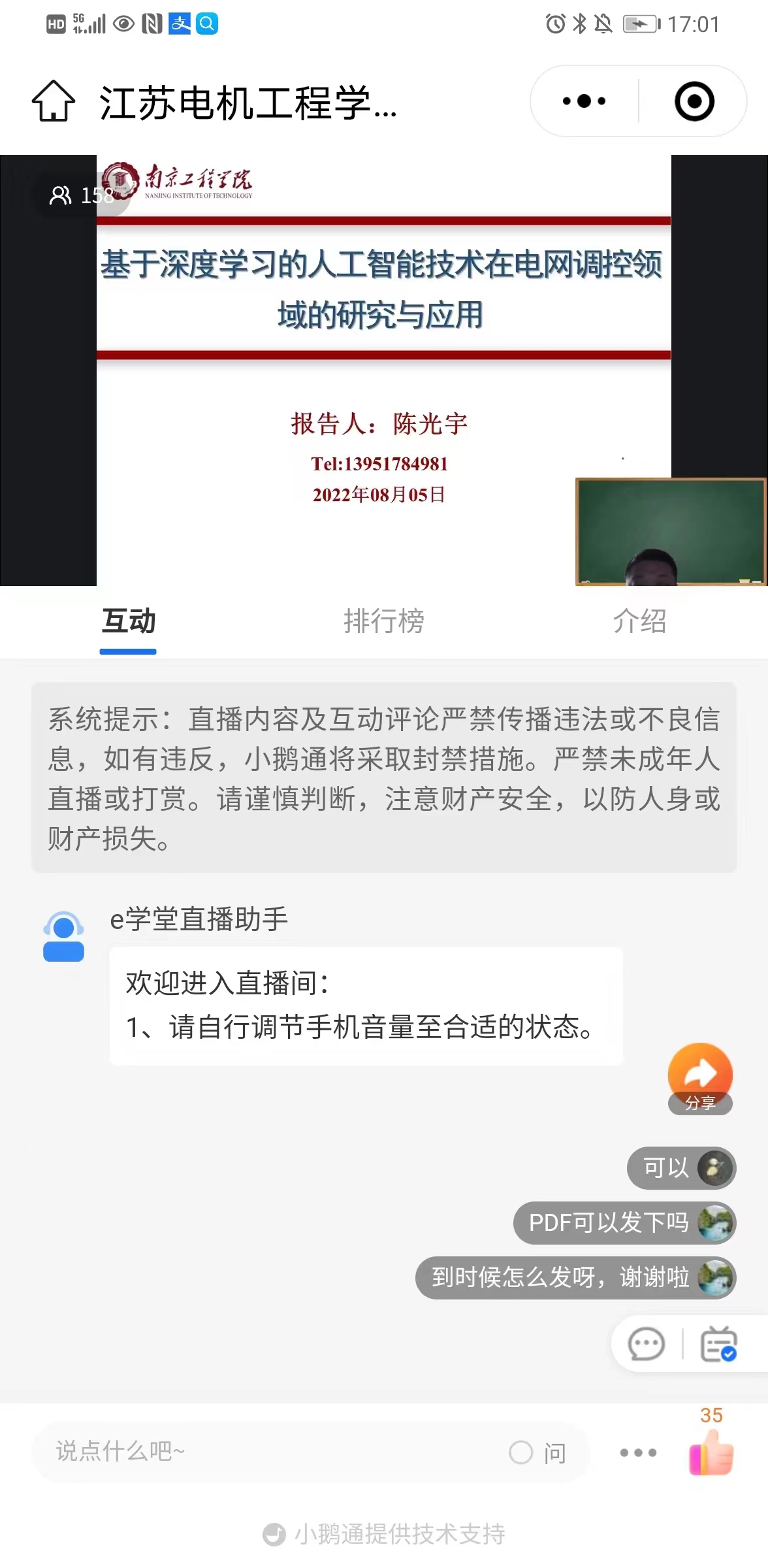This screenshot has width=768, height=1568.
Task: Open the 小鹅通提供技术支持 footer link
Action: (x=384, y=1534)
